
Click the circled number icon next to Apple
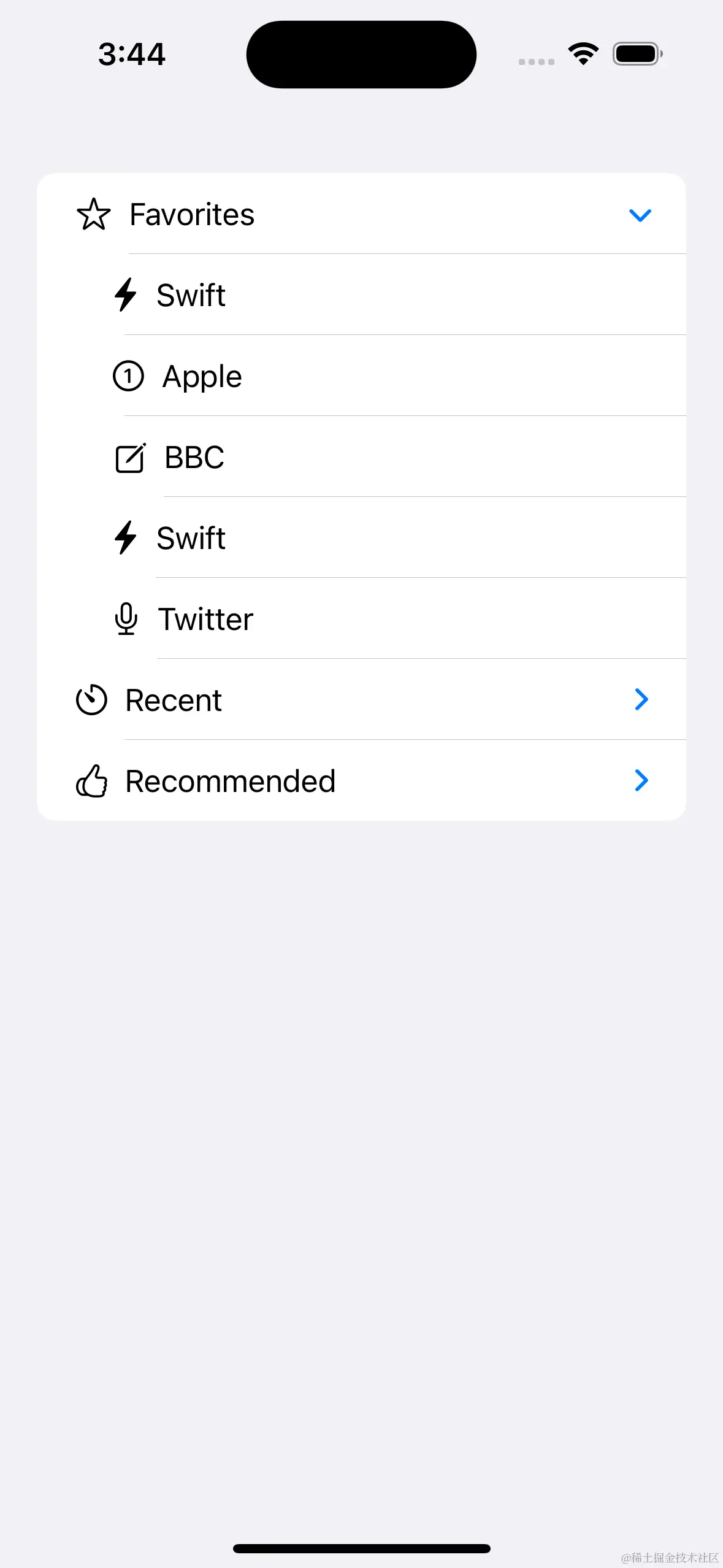[x=129, y=376]
